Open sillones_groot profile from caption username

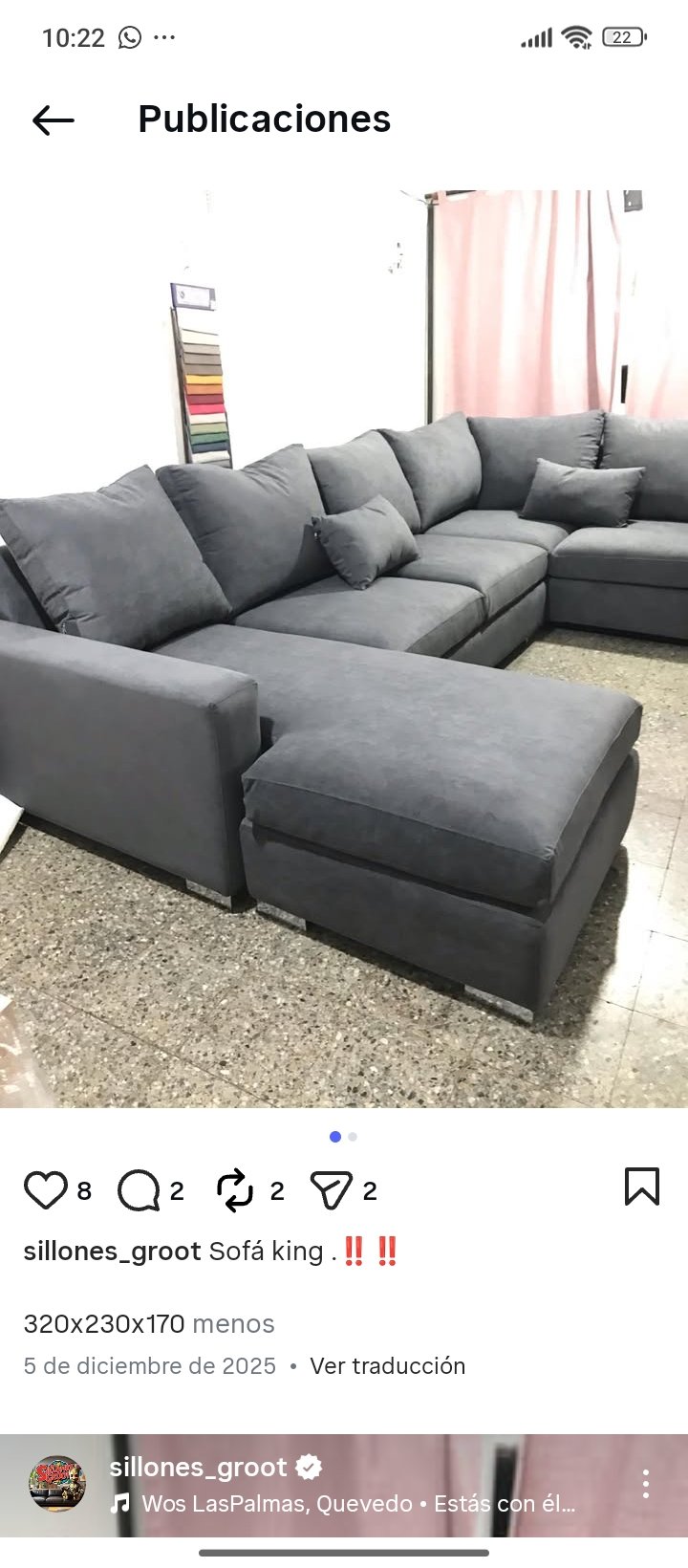pos(112,1251)
